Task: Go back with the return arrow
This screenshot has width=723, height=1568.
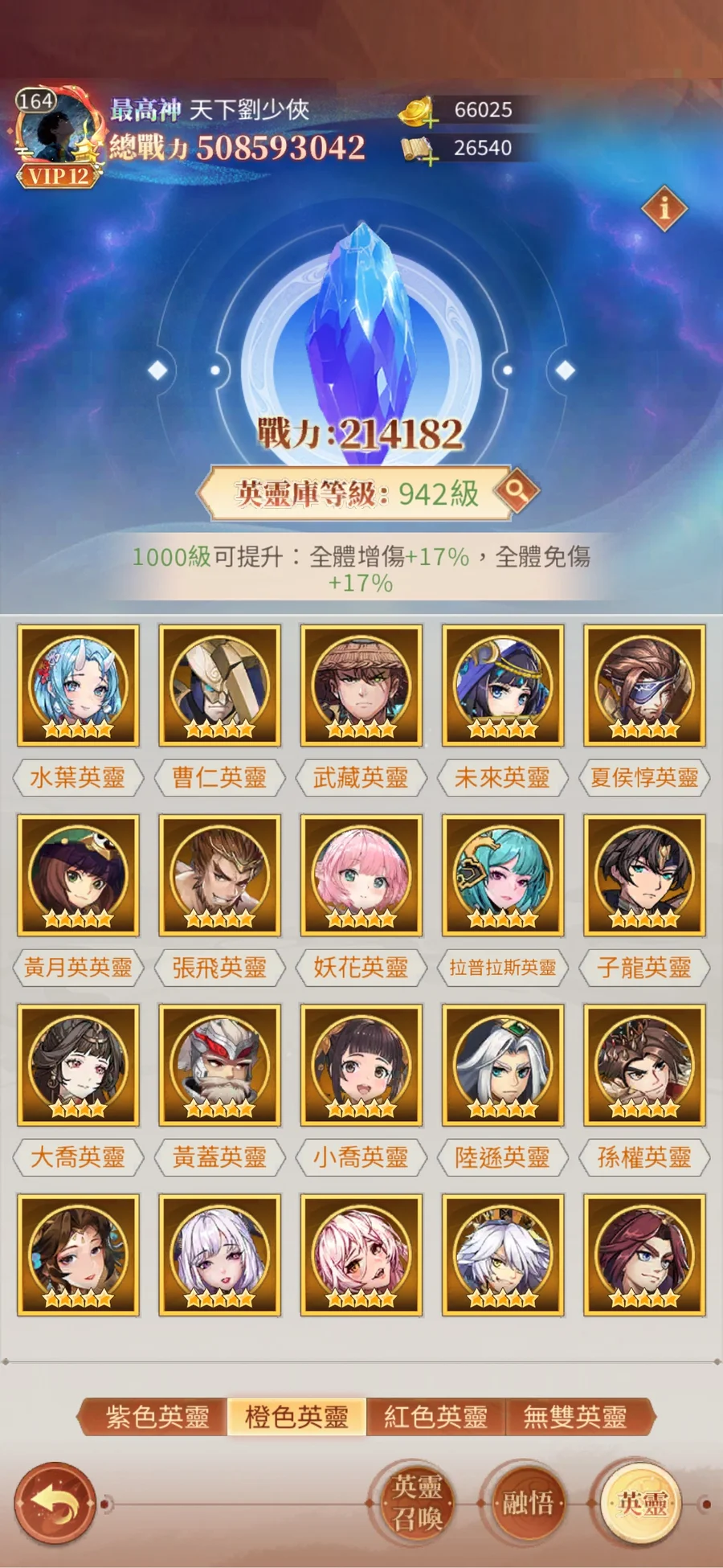Action: (x=55, y=1503)
